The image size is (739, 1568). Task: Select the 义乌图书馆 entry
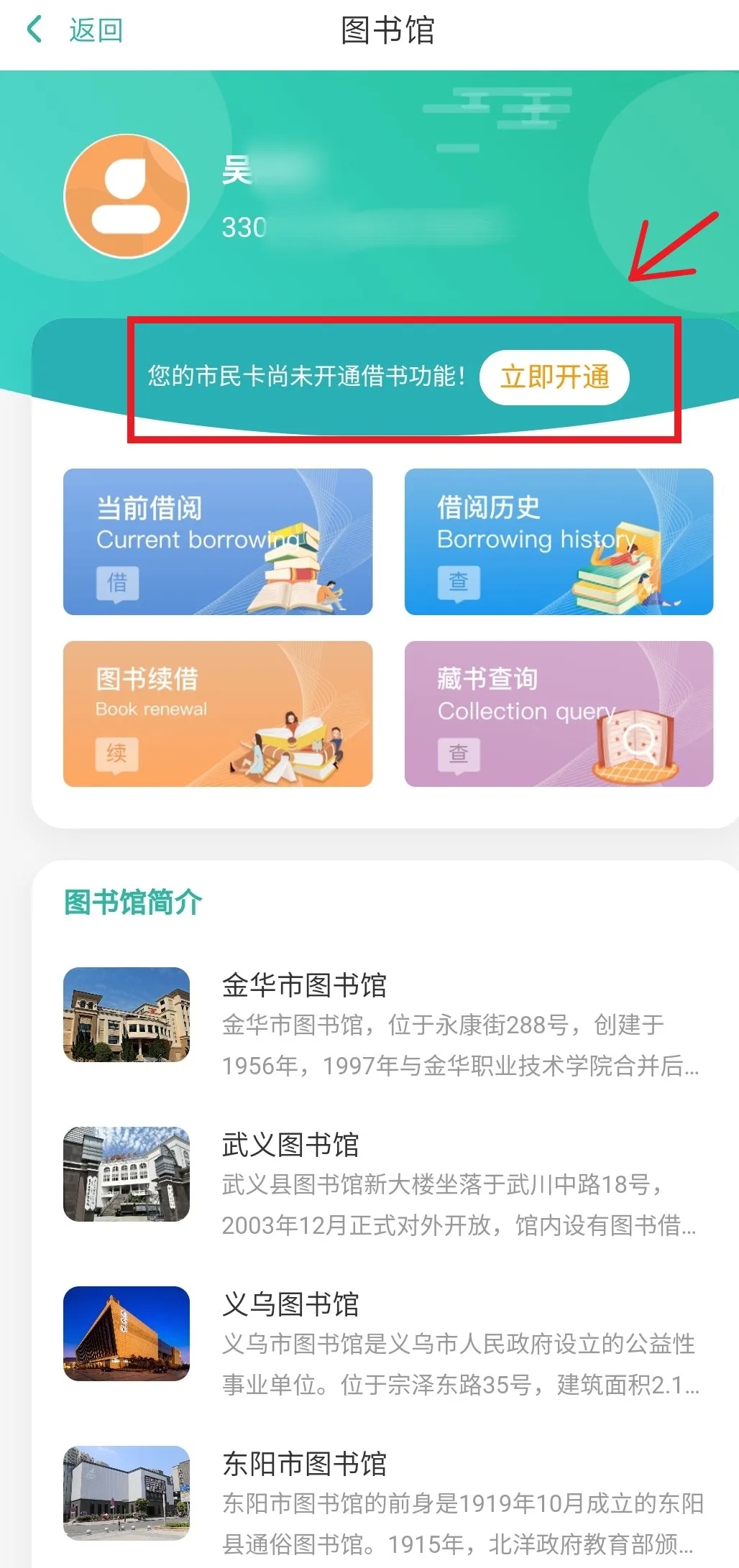click(385, 1342)
